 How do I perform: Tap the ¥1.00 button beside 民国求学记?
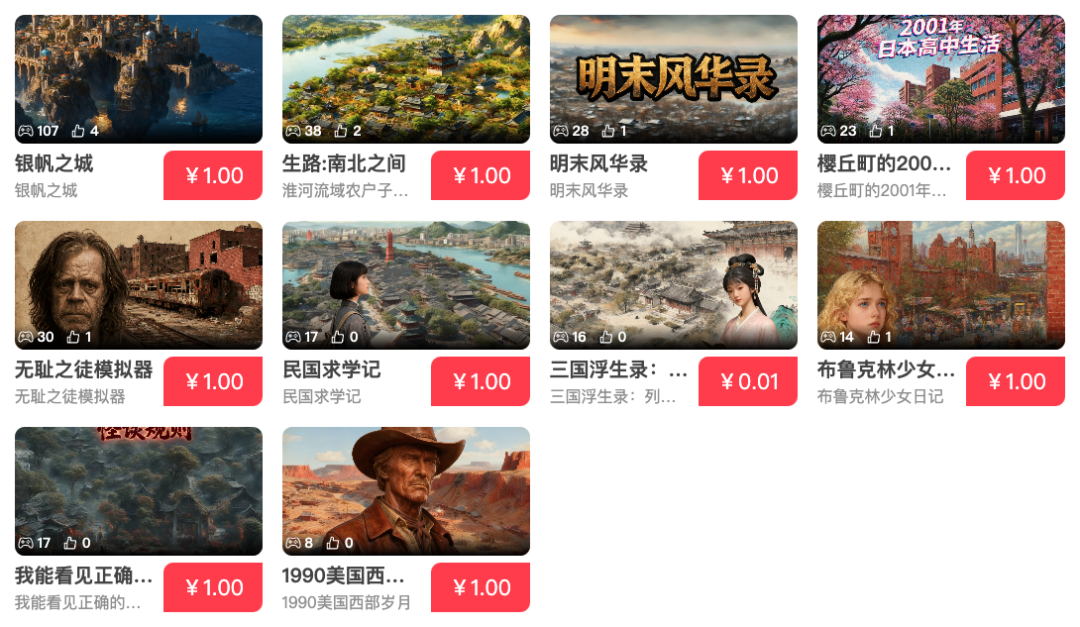[480, 382]
